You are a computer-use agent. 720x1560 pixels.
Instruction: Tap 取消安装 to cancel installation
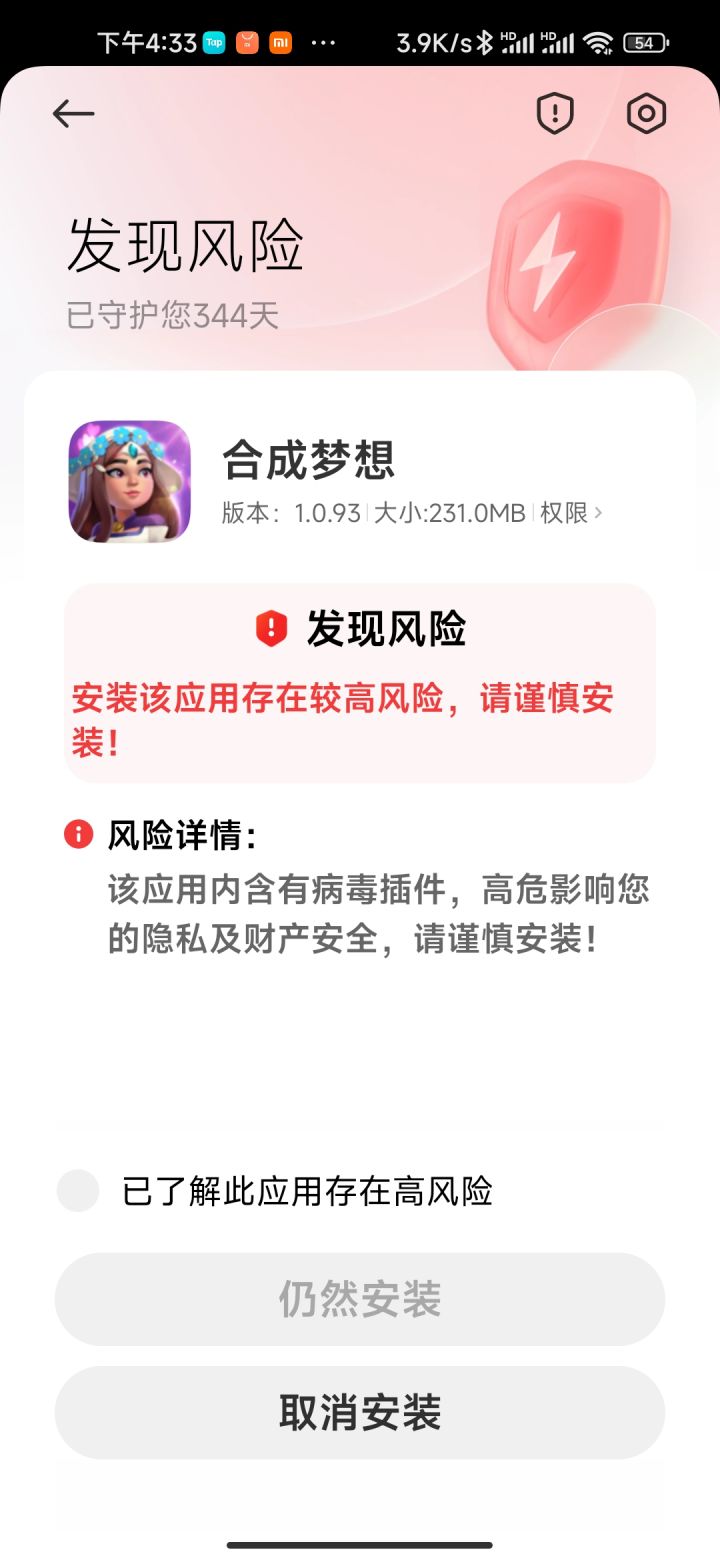(x=359, y=1412)
